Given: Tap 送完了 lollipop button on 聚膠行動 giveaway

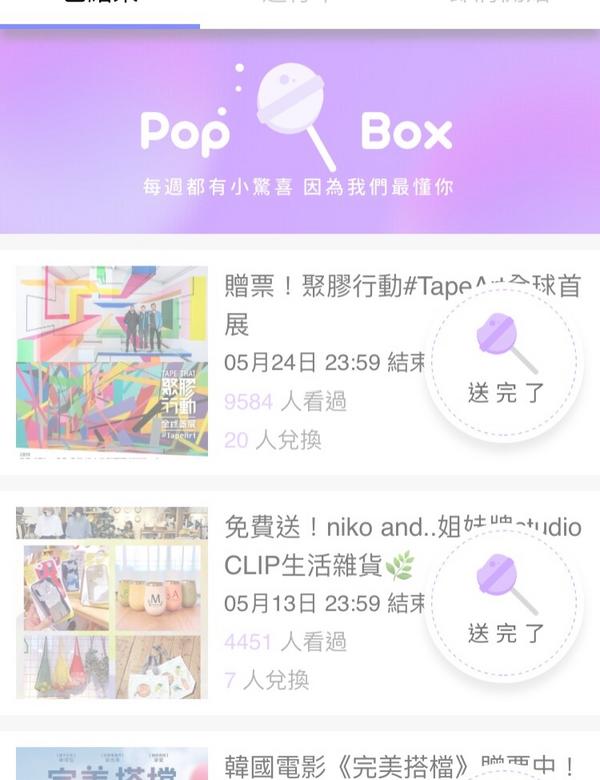Looking at the screenshot, I should click(504, 363).
